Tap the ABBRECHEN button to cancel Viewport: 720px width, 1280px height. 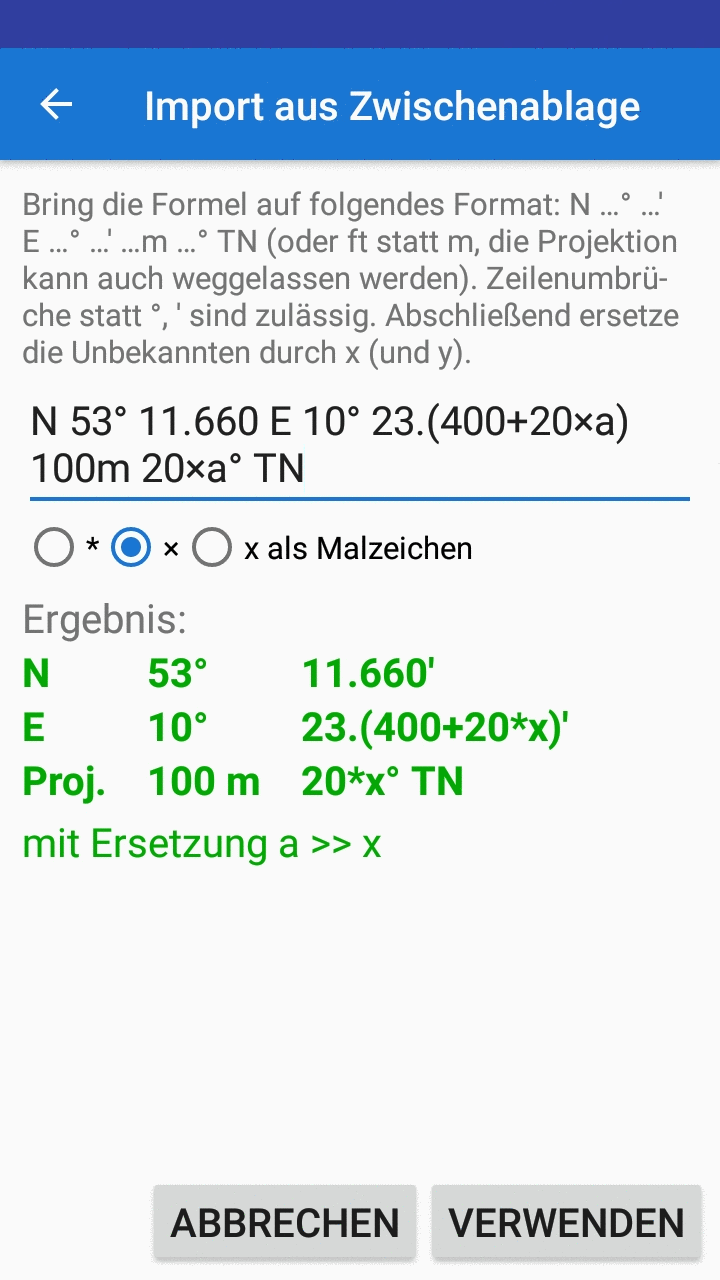[x=285, y=1222]
